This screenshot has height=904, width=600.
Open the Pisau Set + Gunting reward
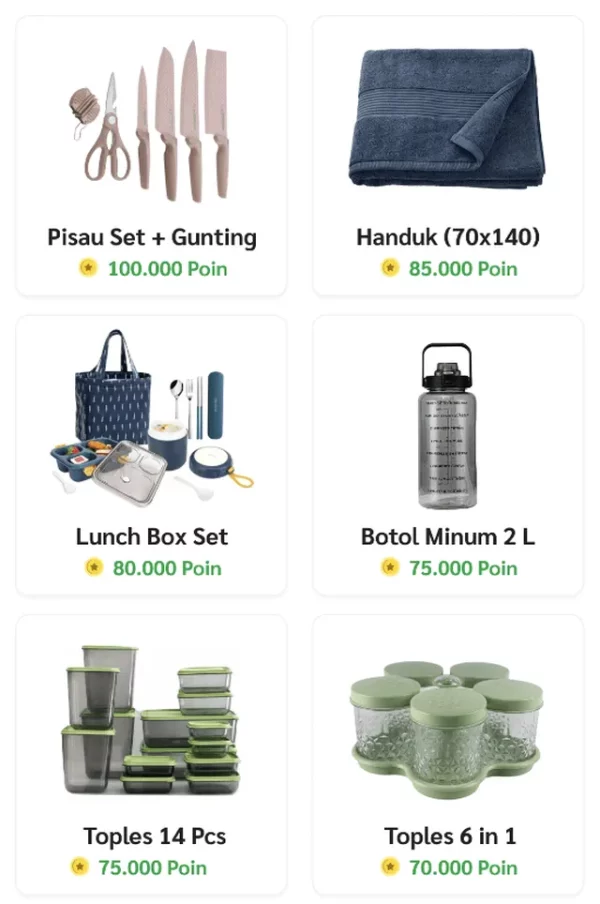point(151,156)
